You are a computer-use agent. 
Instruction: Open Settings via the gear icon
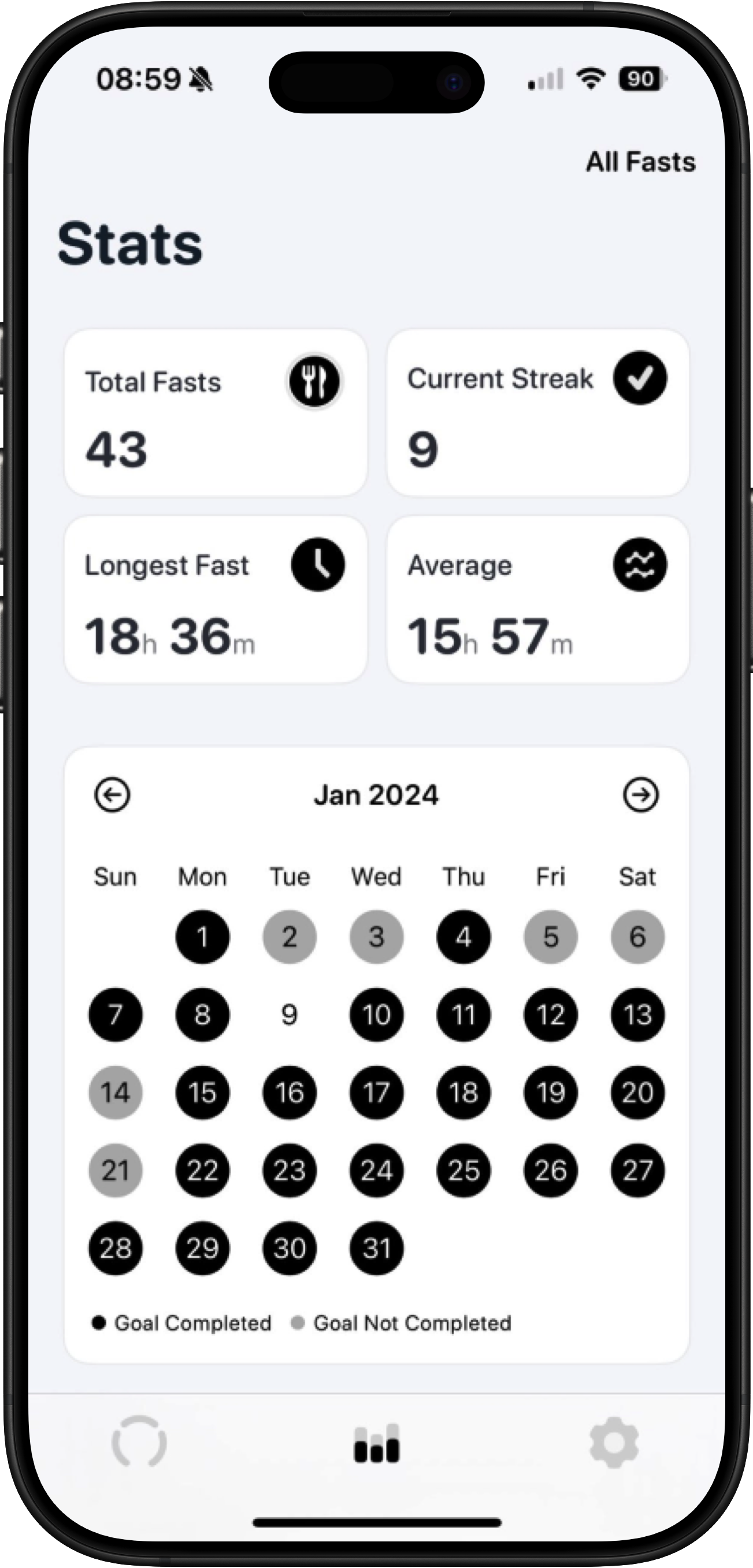[x=614, y=1441]
